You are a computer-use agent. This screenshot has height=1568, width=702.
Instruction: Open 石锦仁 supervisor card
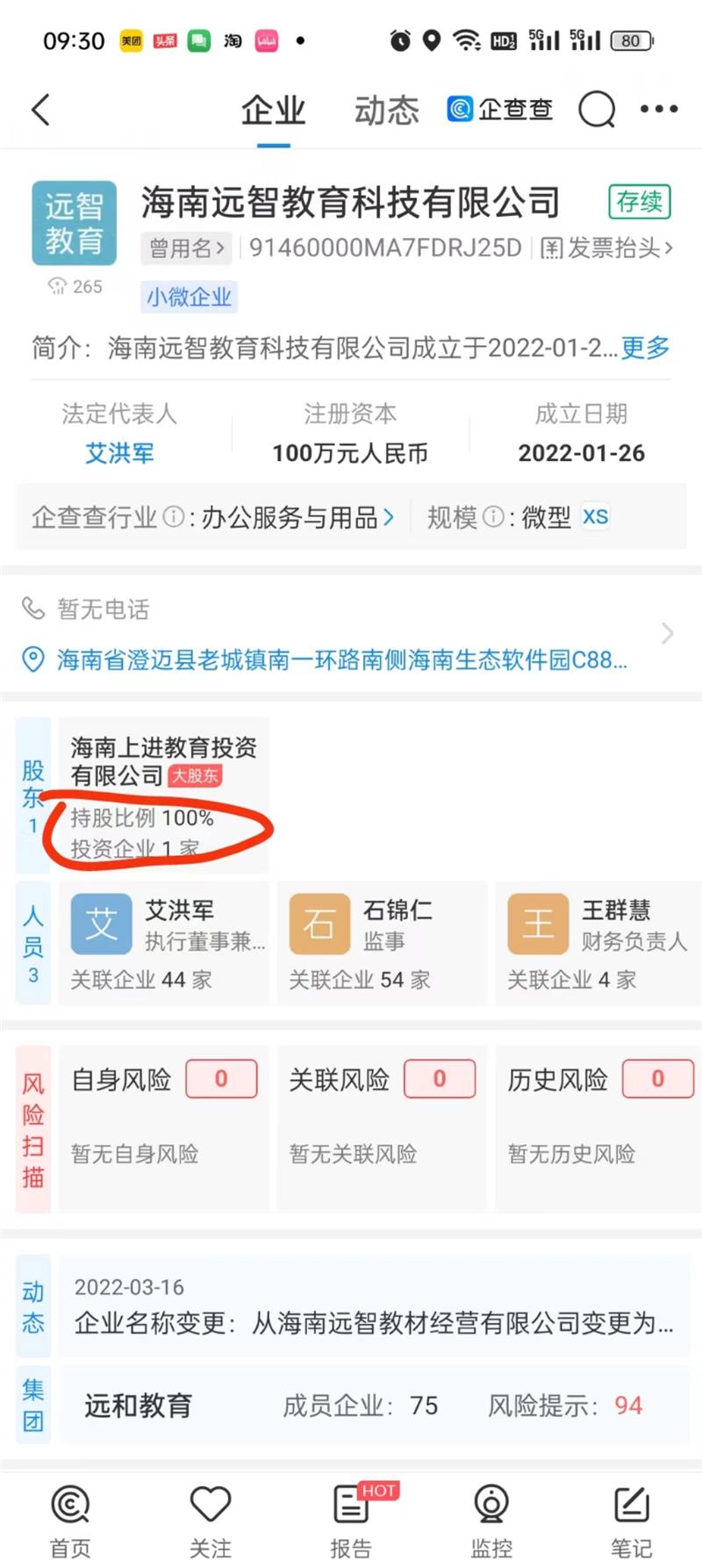point(381,943)
